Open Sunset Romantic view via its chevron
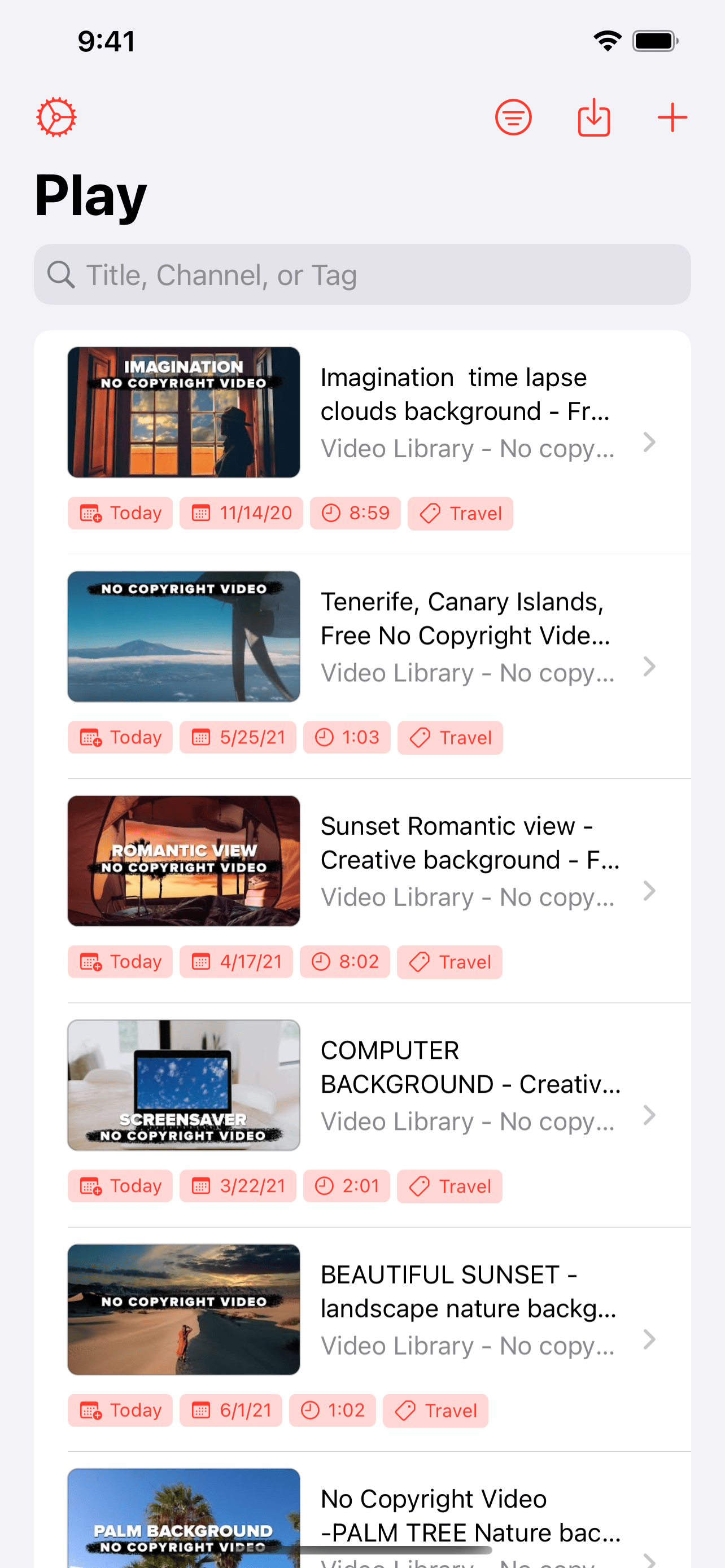 [x=650, y=891]
